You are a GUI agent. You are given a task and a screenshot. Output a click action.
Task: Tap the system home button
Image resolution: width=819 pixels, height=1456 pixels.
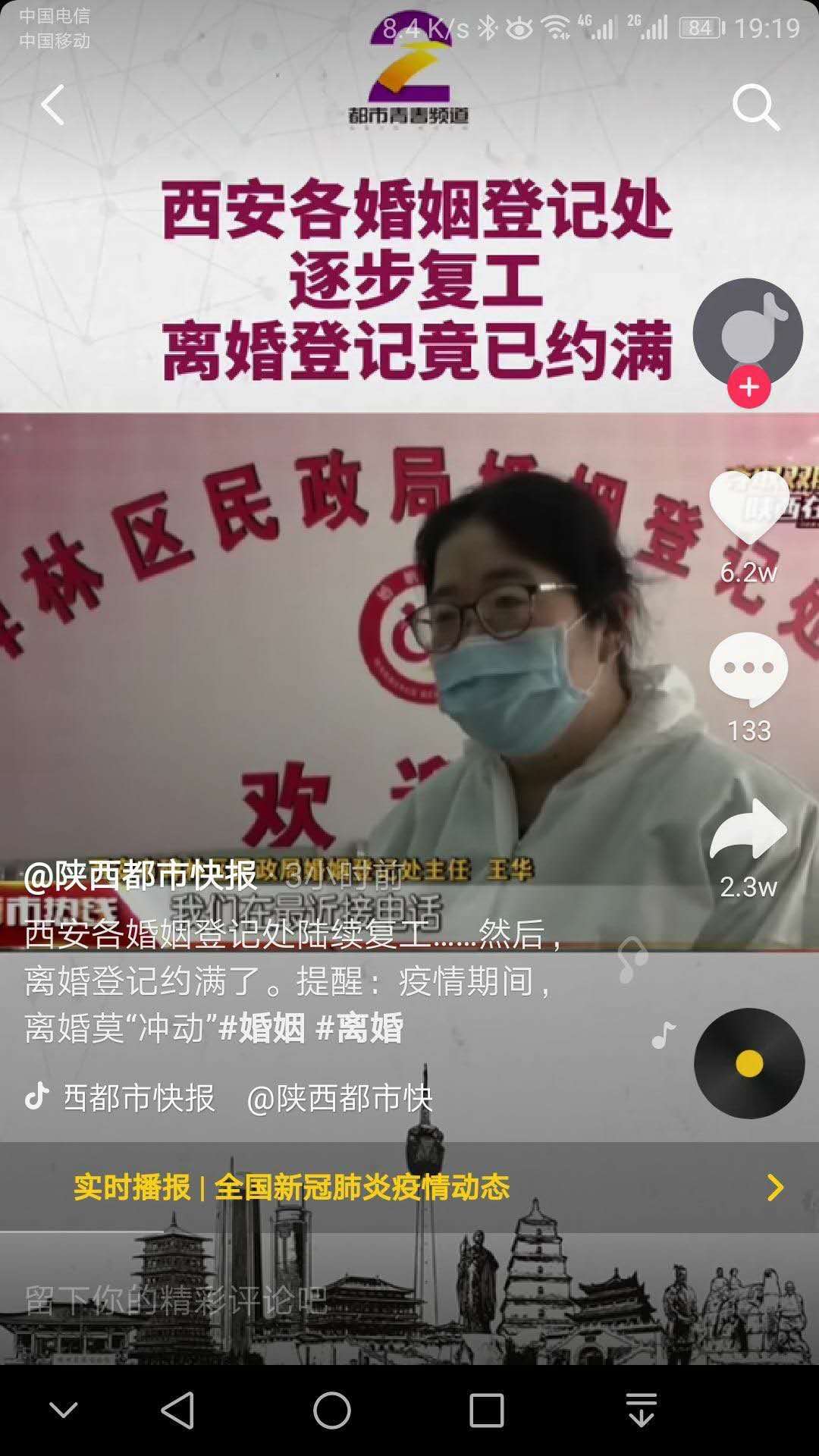tap(332, 1410)
